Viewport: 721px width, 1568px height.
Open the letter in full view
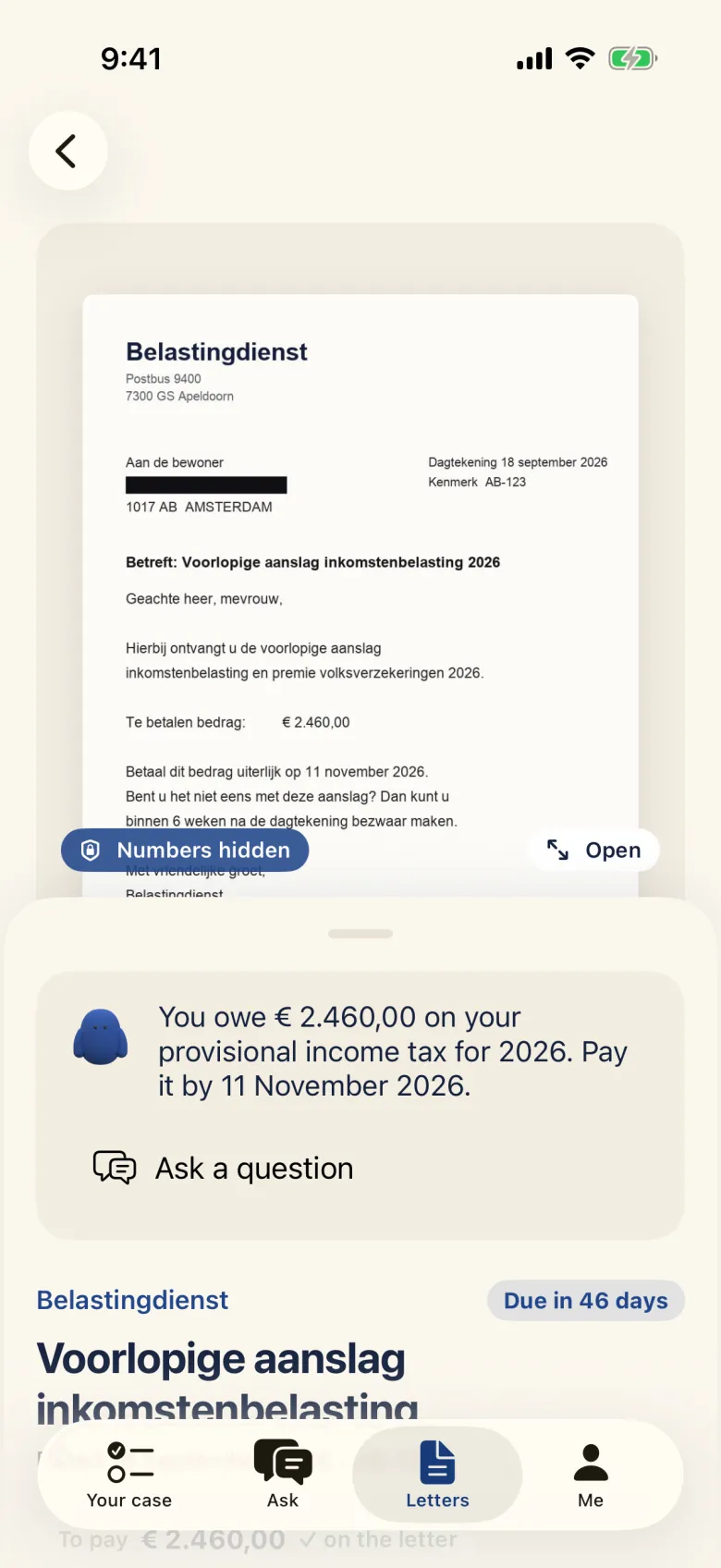click(593, 850)
